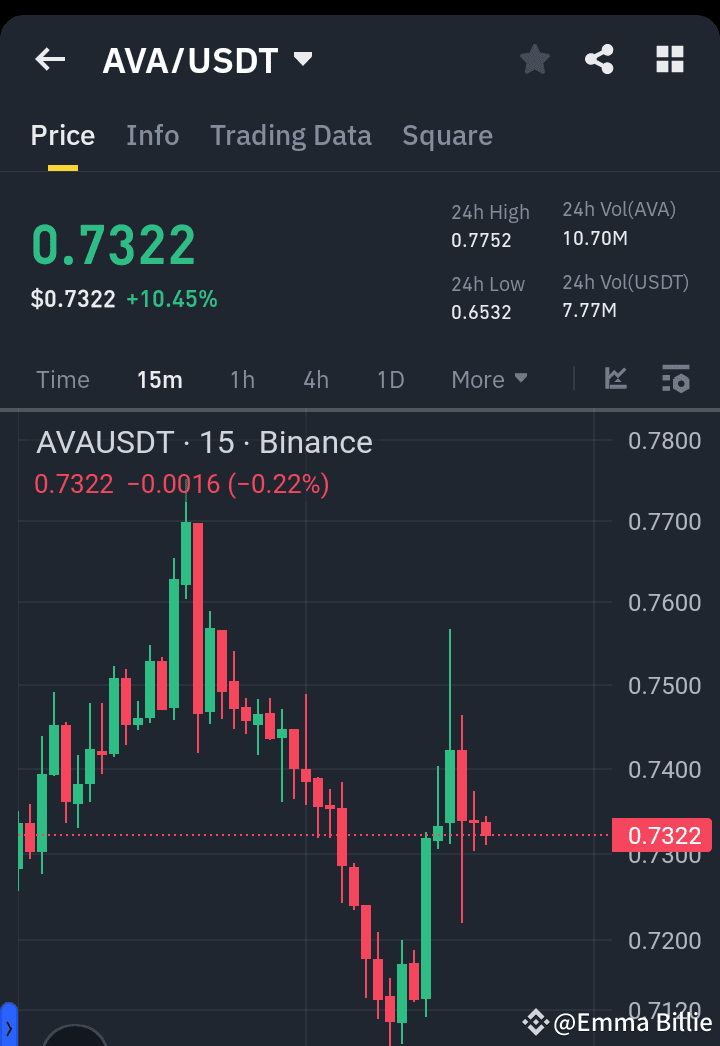
Task: Select the Time line-chart view
Action: tap(62, 379)
